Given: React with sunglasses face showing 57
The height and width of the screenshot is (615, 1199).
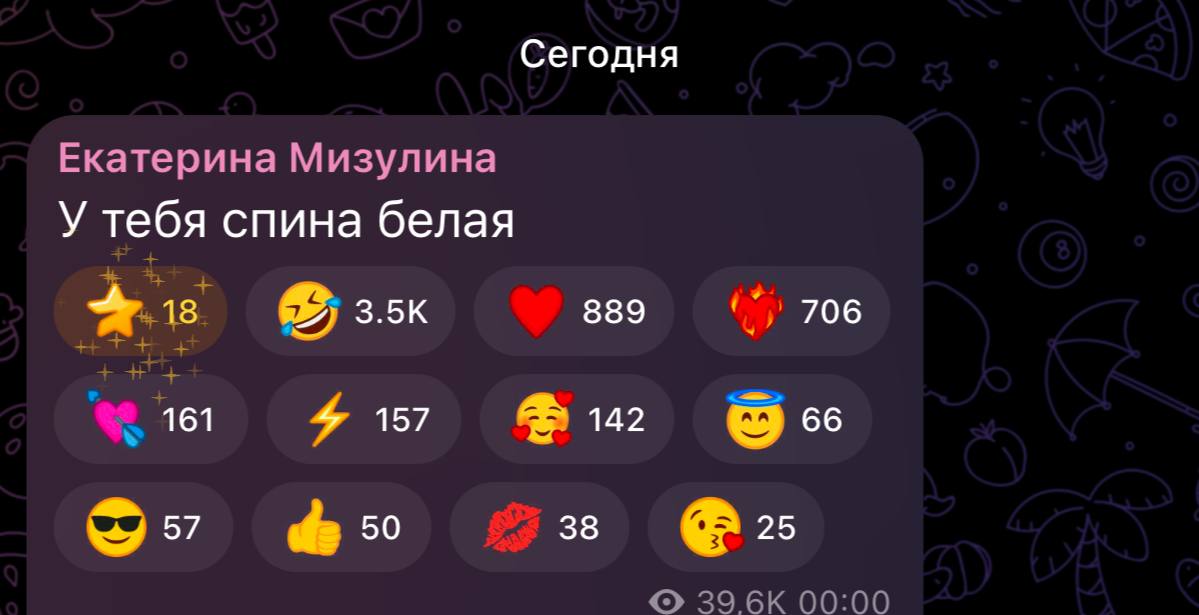Looking at the screenshot, I should (143, 527).
